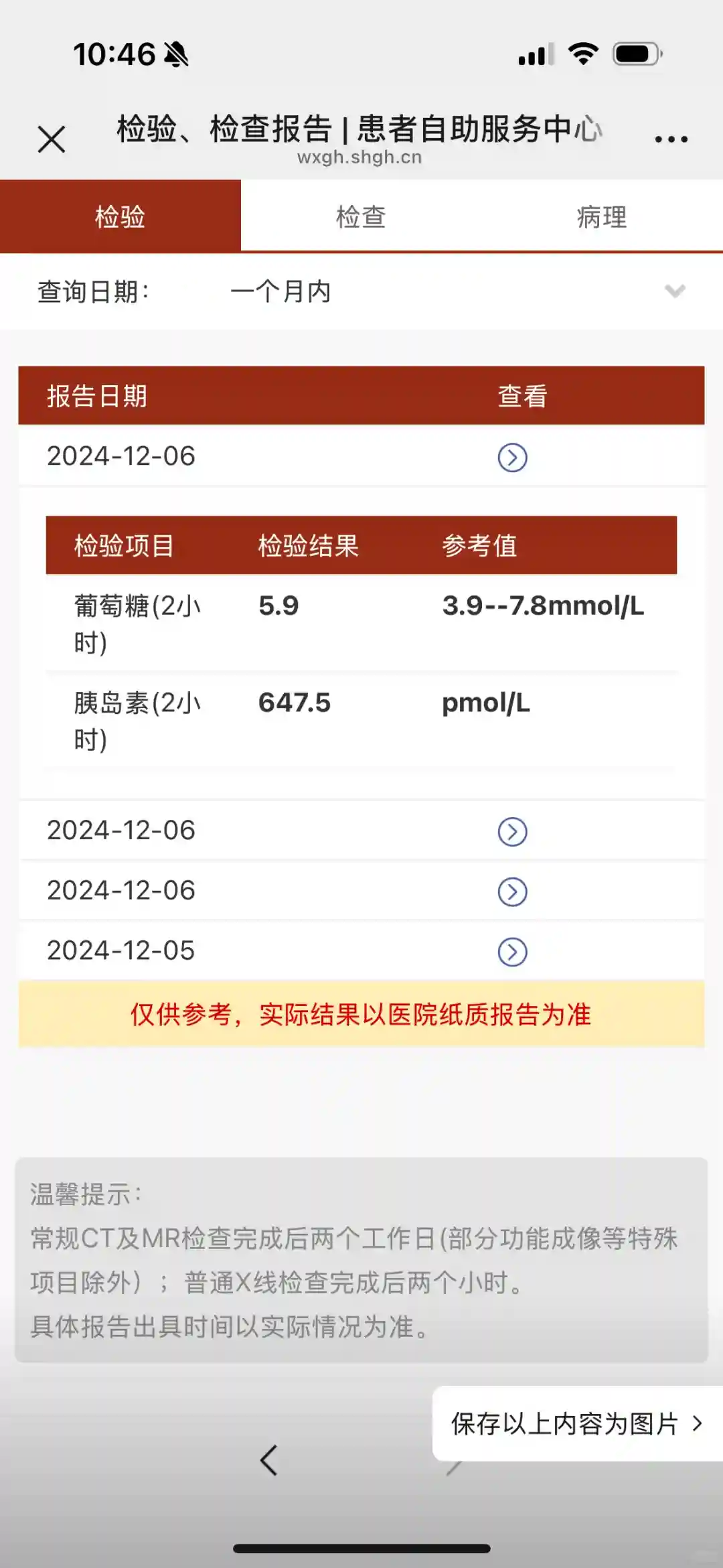Viewport: 723px width, 1568px height.
Task: View the 2024-12-05 report
Action: (x=512, y=952)
